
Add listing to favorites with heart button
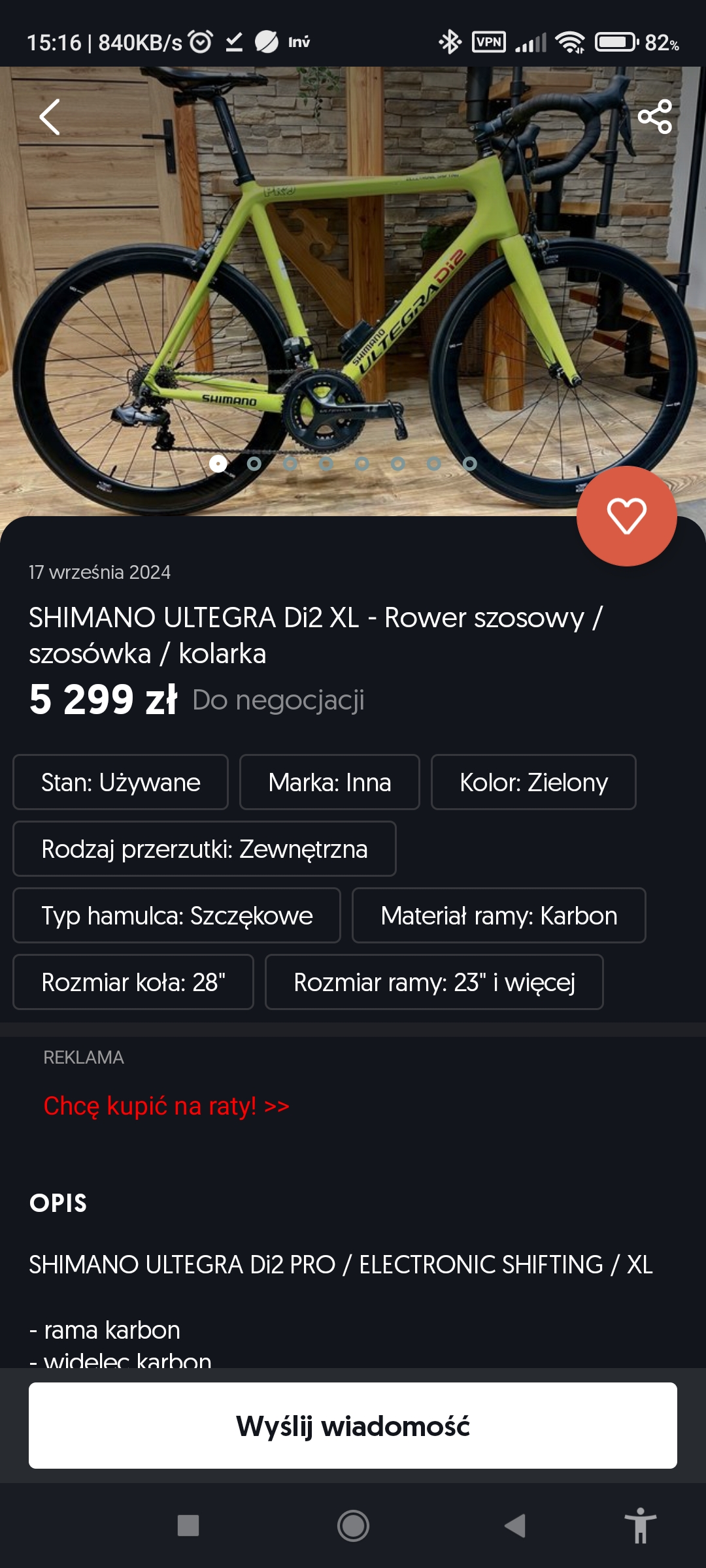click(626, 515)
